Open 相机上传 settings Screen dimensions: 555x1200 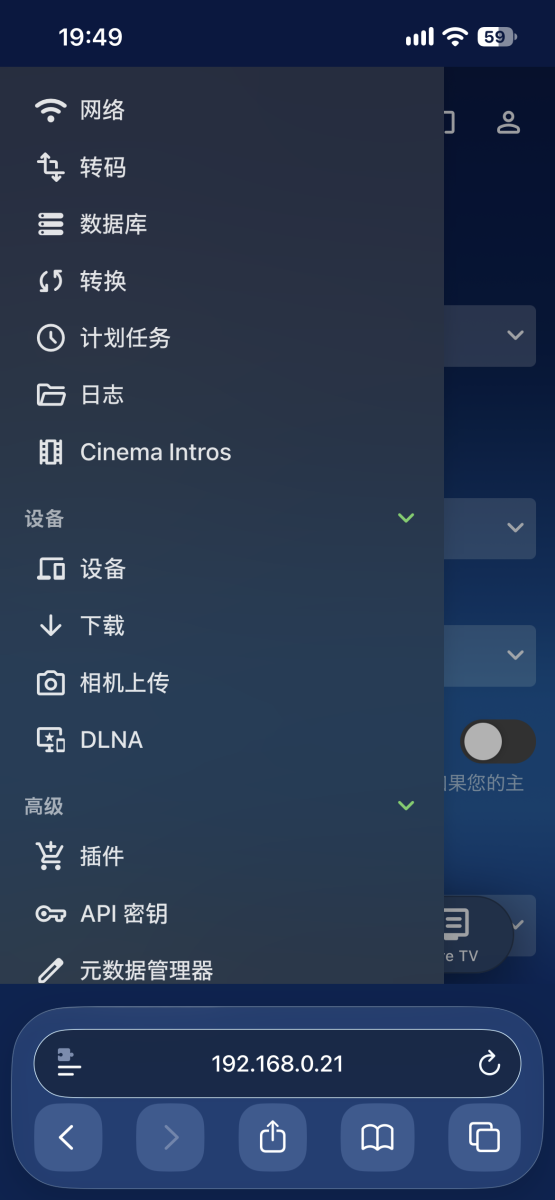(x=222, y=683)
